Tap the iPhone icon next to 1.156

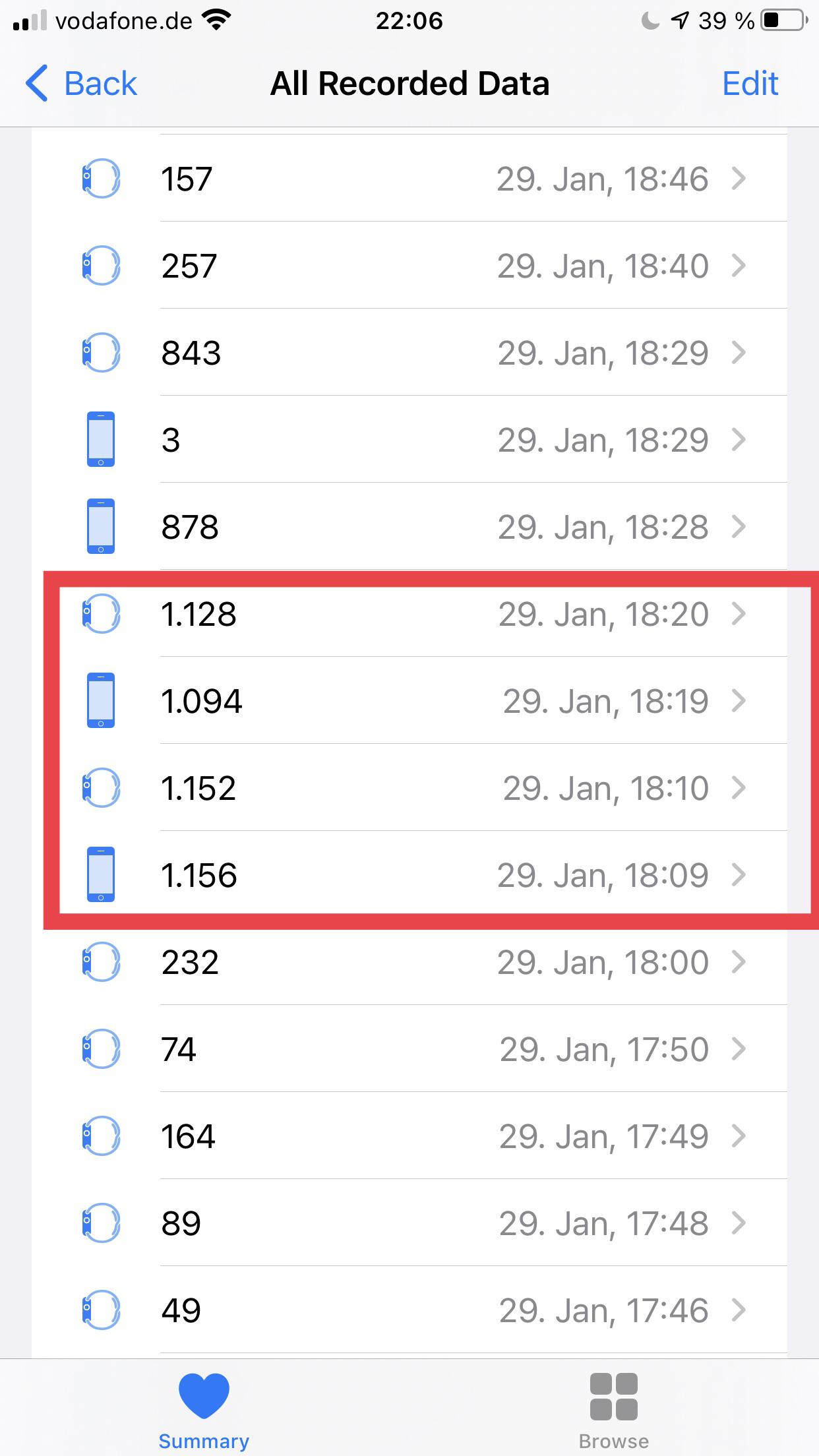click(x=102, y=875)
